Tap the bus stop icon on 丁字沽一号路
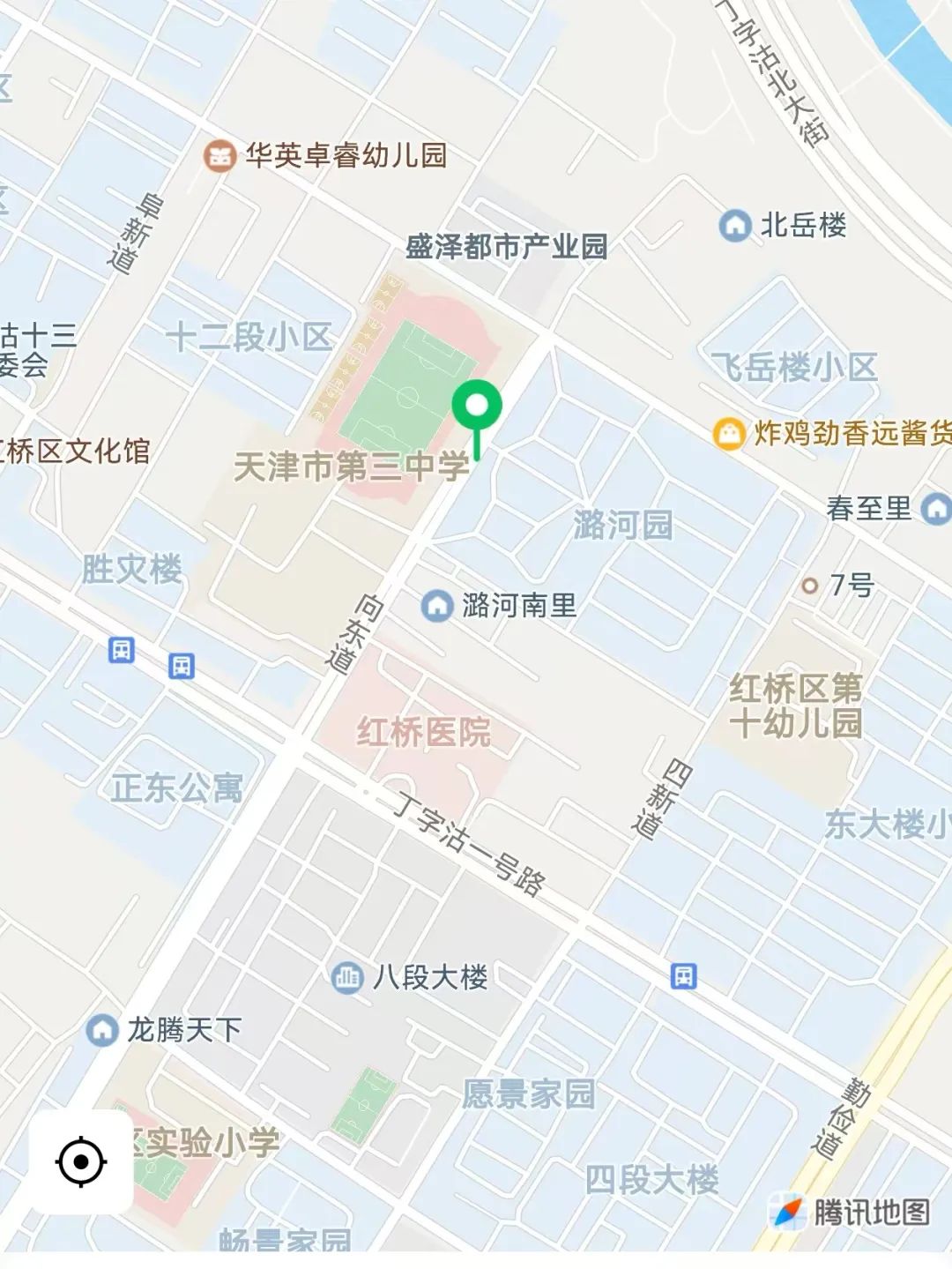This screenshot has height=1269, width=952. point(683,975)
